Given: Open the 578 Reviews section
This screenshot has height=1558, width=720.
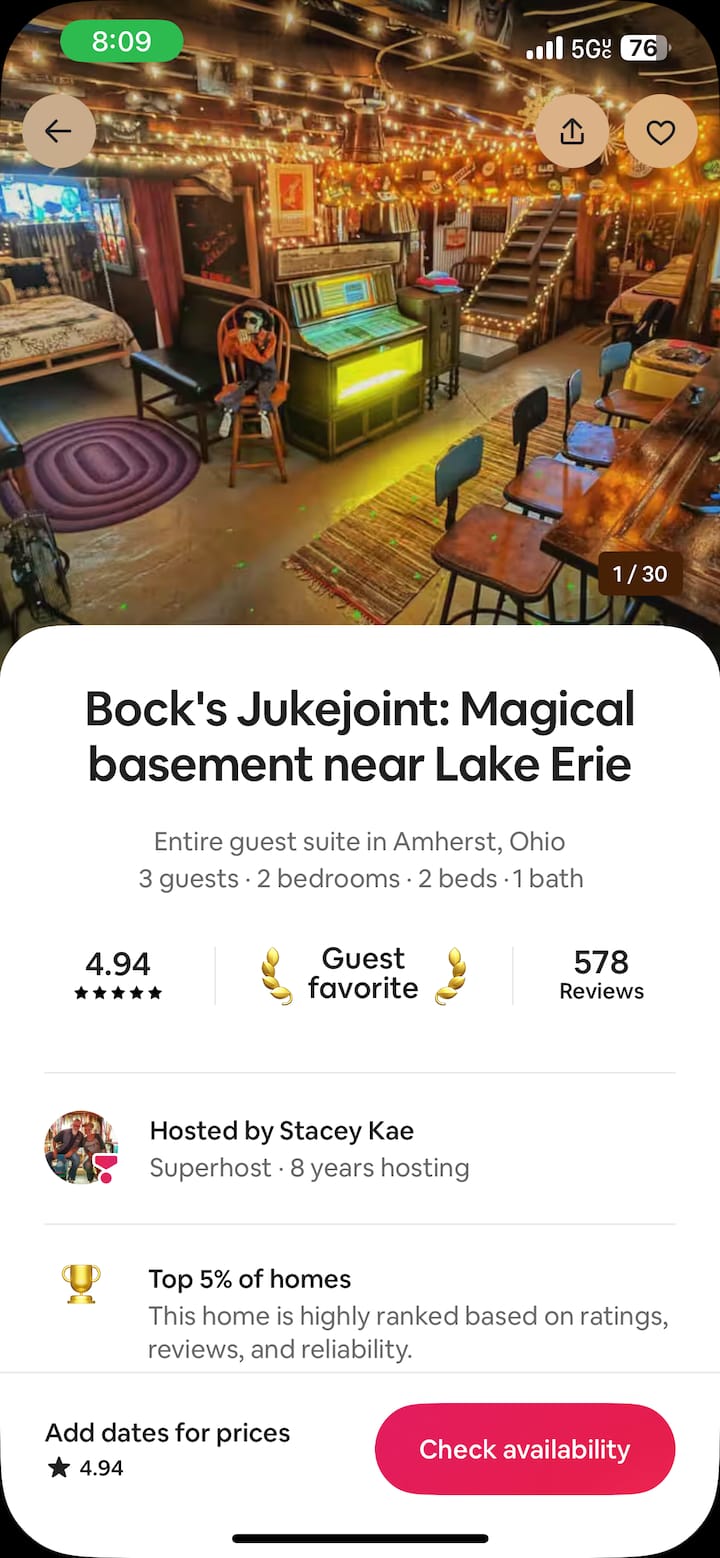Looking at the screenshot, I should click(x=601, y=975).
